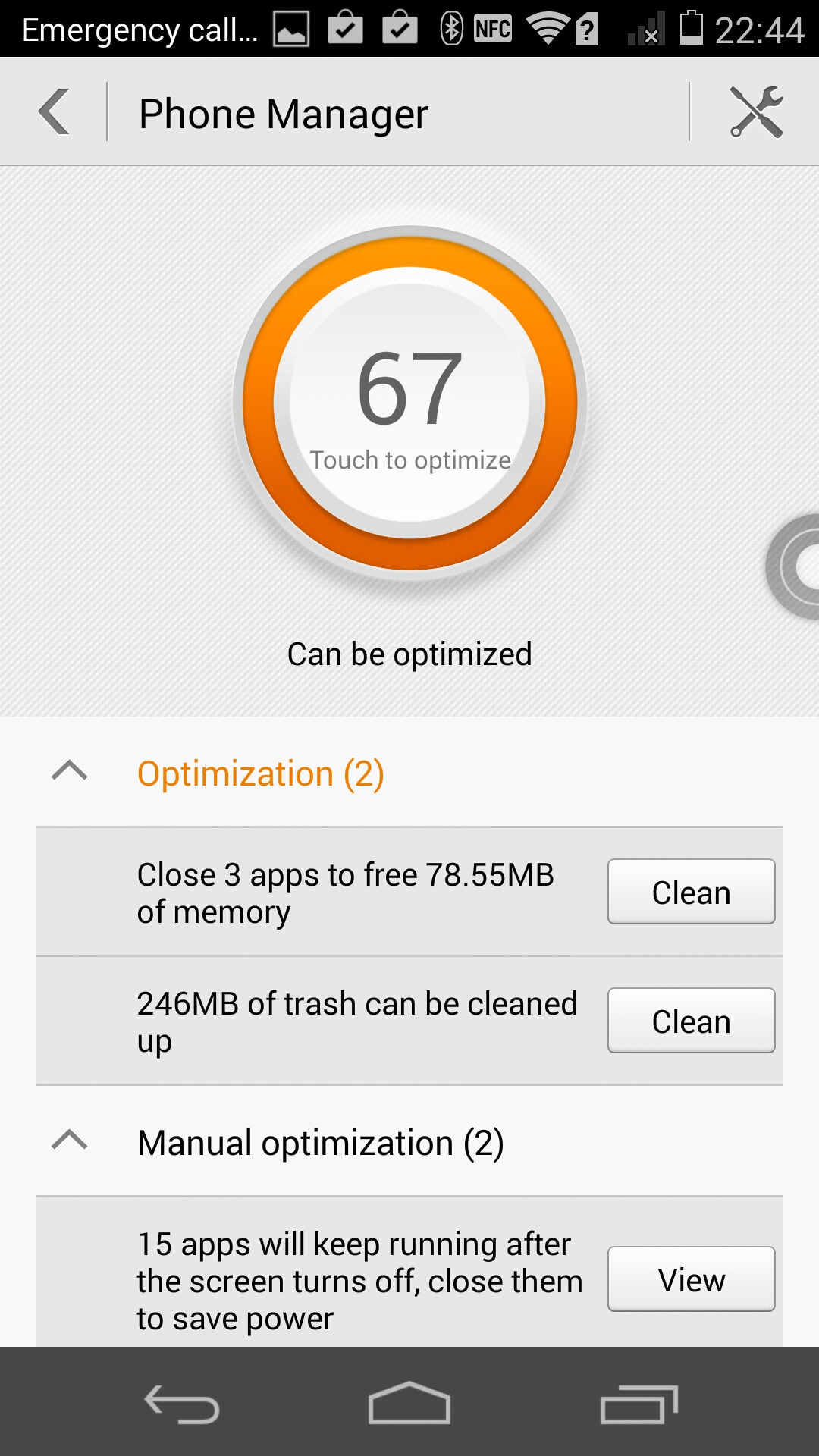Viewport: 819px width, 1456px height.
Task: Collapse the Manual optimization (2) section
Action: click(x=70, y=1141)
